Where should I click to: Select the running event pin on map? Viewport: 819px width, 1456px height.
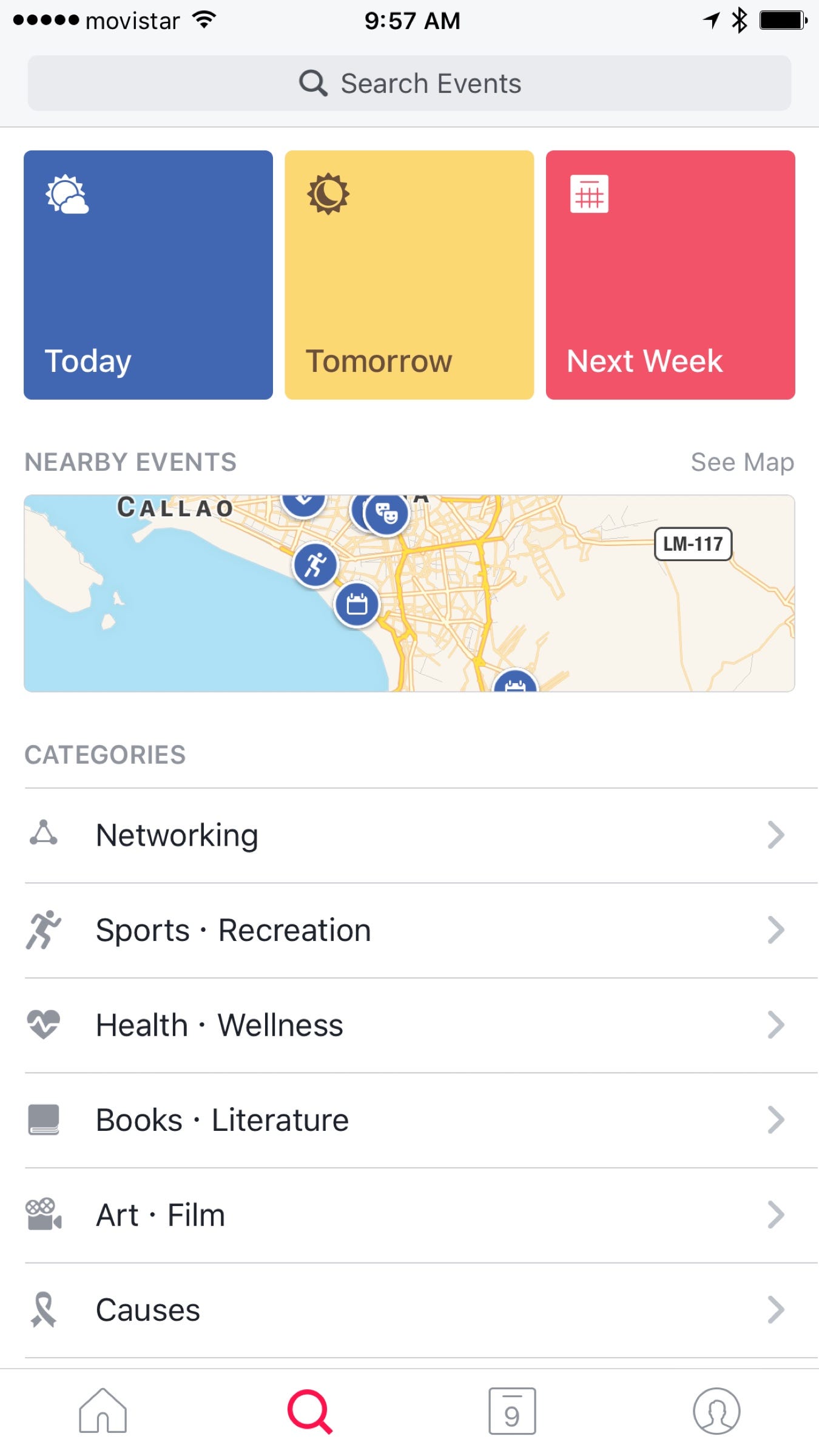315,565
